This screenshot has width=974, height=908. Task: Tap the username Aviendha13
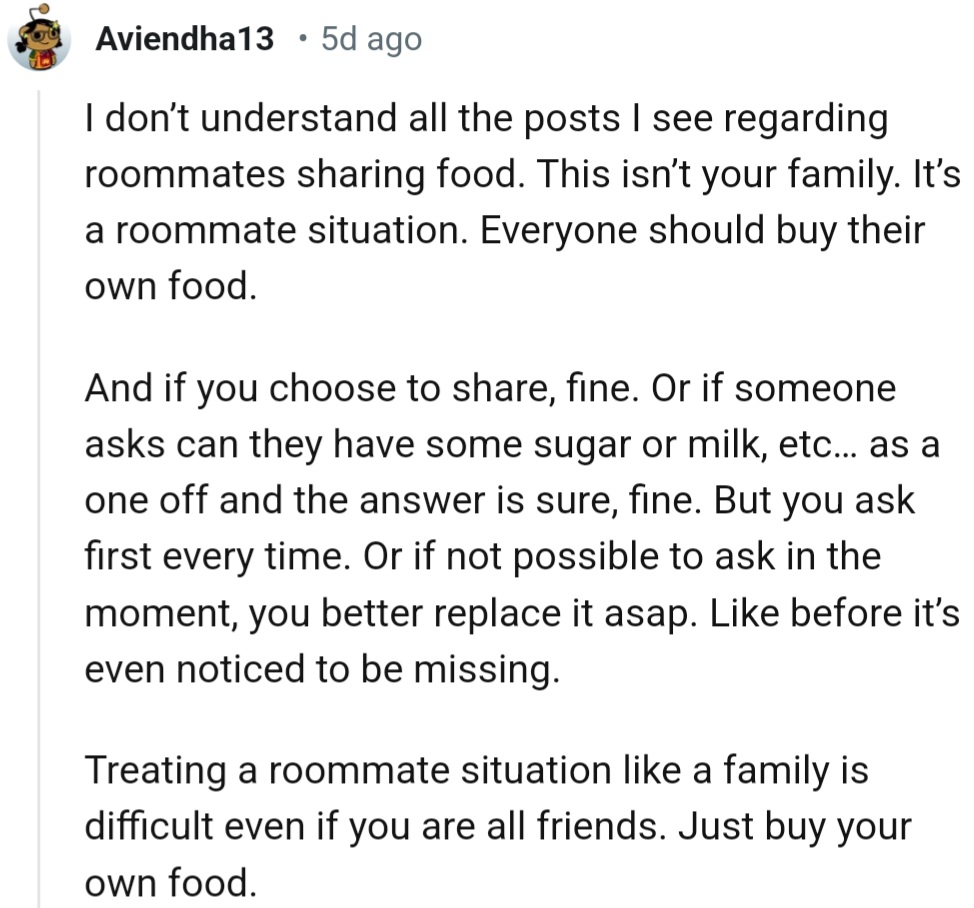click(185, 40)
